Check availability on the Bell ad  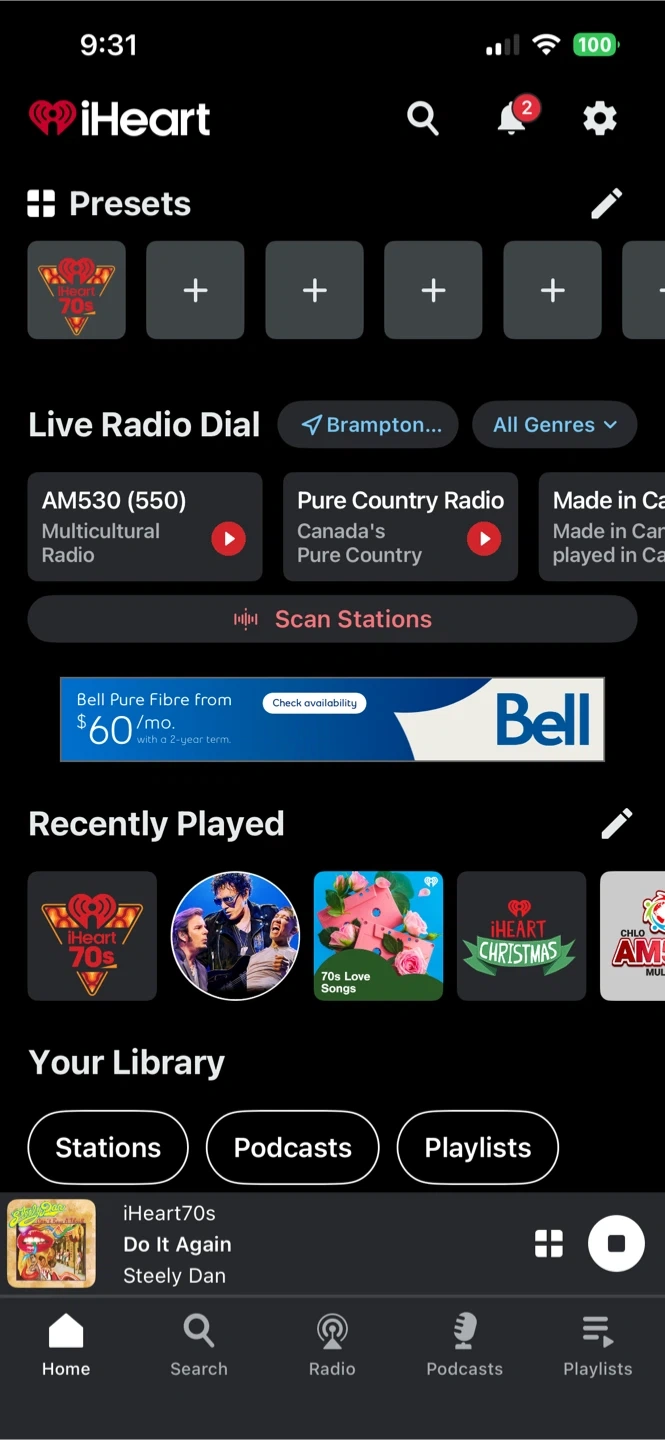coord(315,703)
